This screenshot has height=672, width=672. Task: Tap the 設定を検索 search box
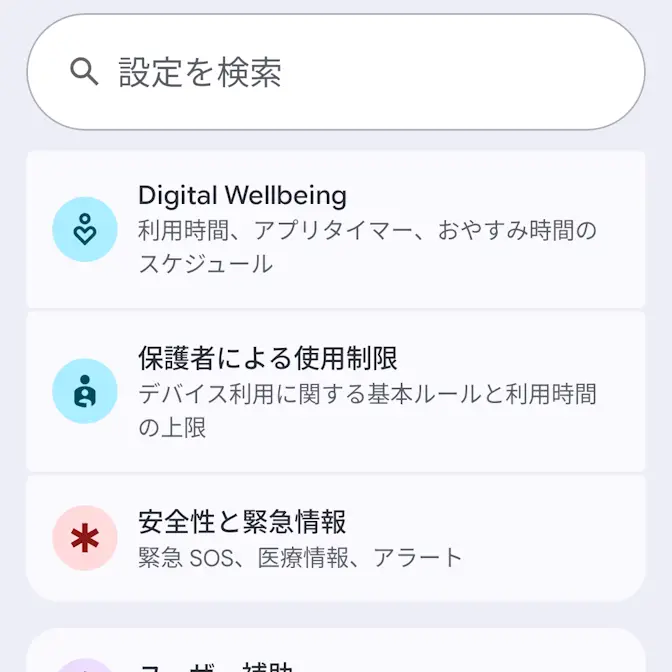tap(336, 72)
